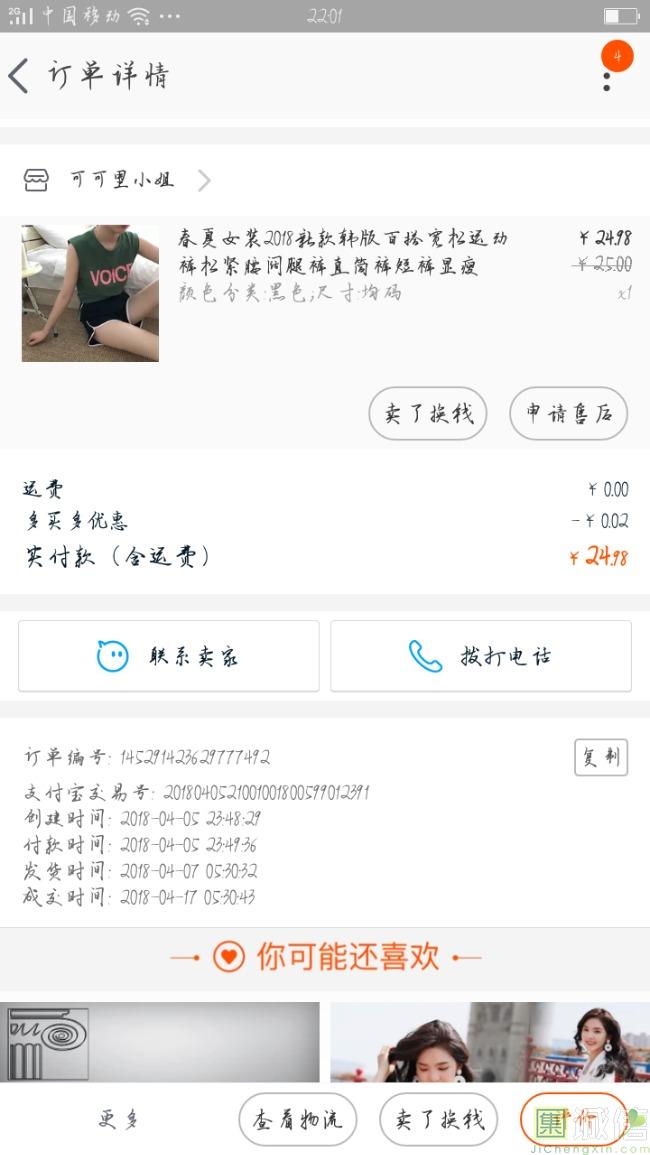Viewport: 650px width, 1155px height.
Task: Apply for after-sales service (申请售后)
Action: [568, 413]
